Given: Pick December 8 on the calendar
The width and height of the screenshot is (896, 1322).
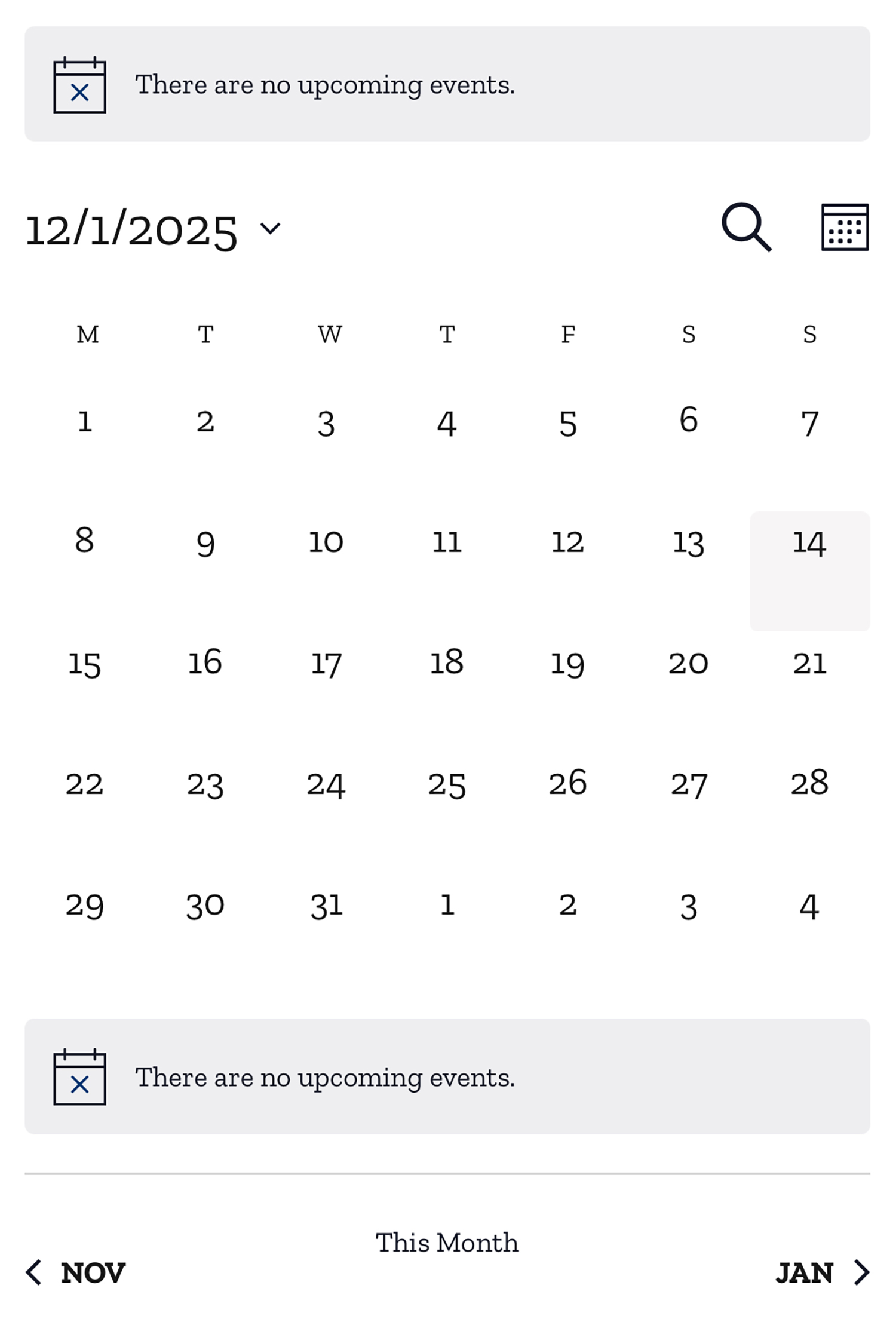Looking at the screenshot, I should (84, 541).
